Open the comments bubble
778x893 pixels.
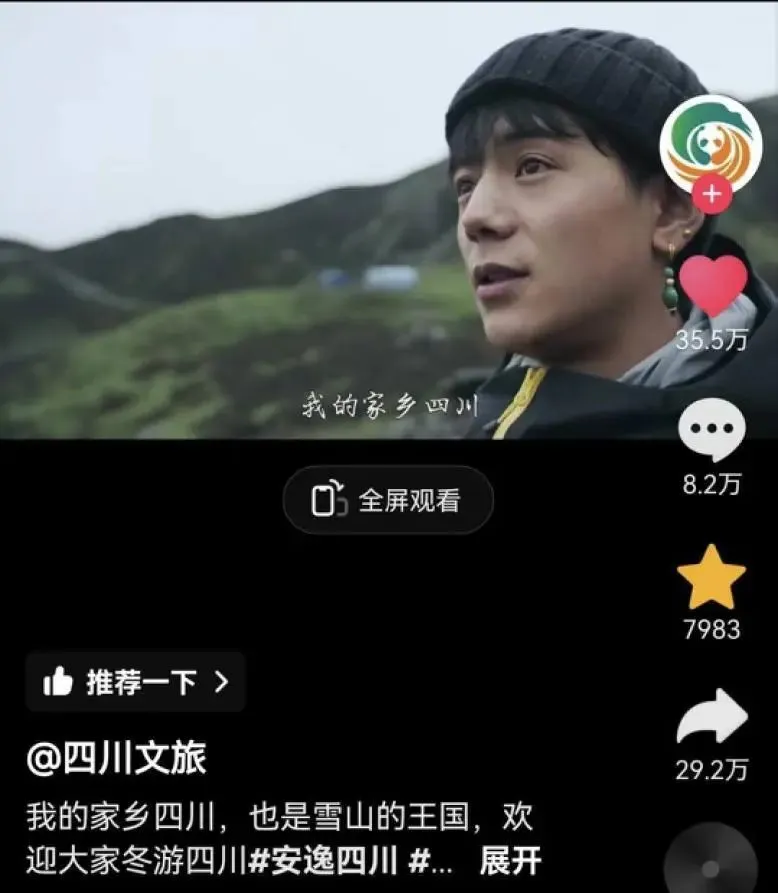click(x=711, y=431)
